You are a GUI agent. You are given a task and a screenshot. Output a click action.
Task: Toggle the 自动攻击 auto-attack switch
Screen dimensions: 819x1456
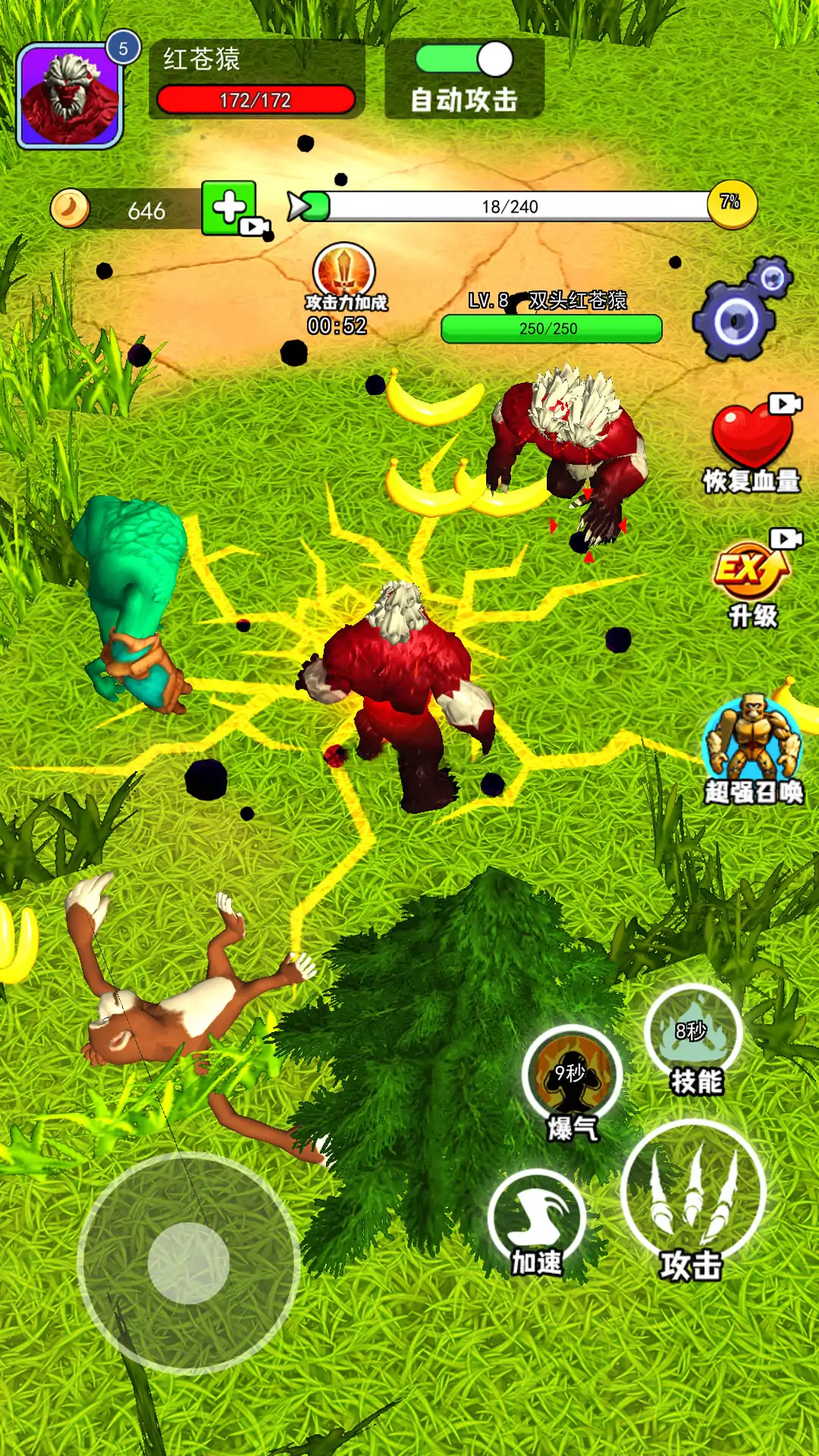click(x=464, y=61)
